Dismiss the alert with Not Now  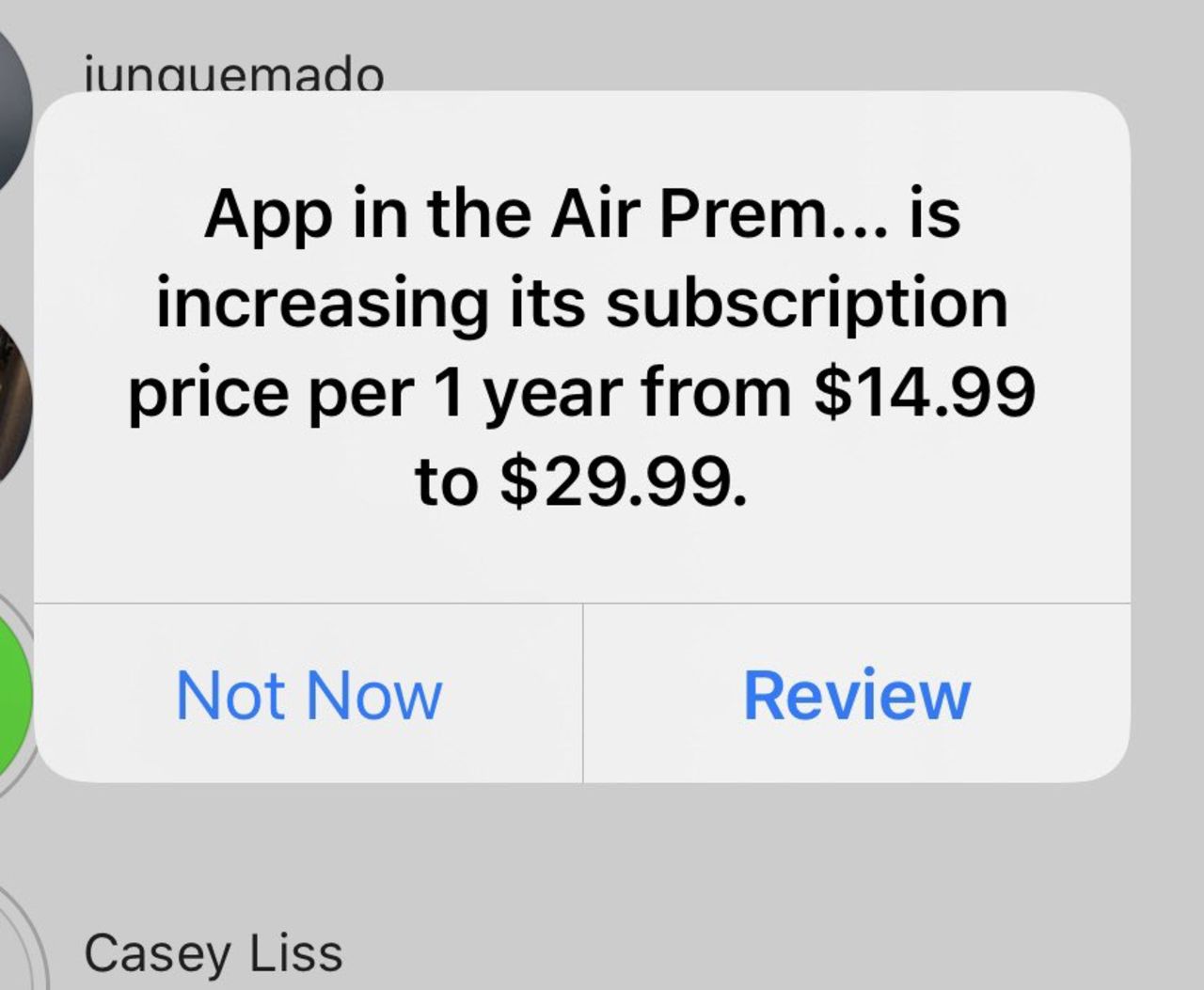pos(309,695)
